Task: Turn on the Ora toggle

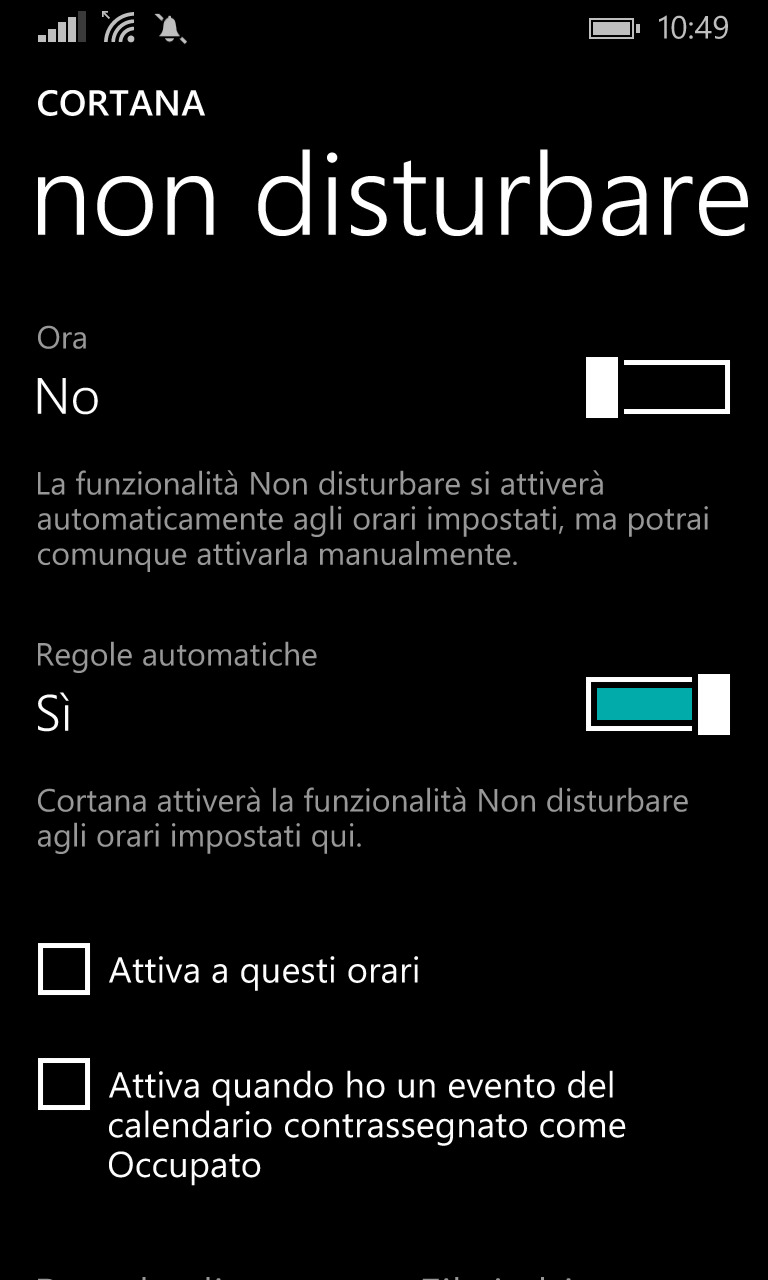Action: (658, 387)
